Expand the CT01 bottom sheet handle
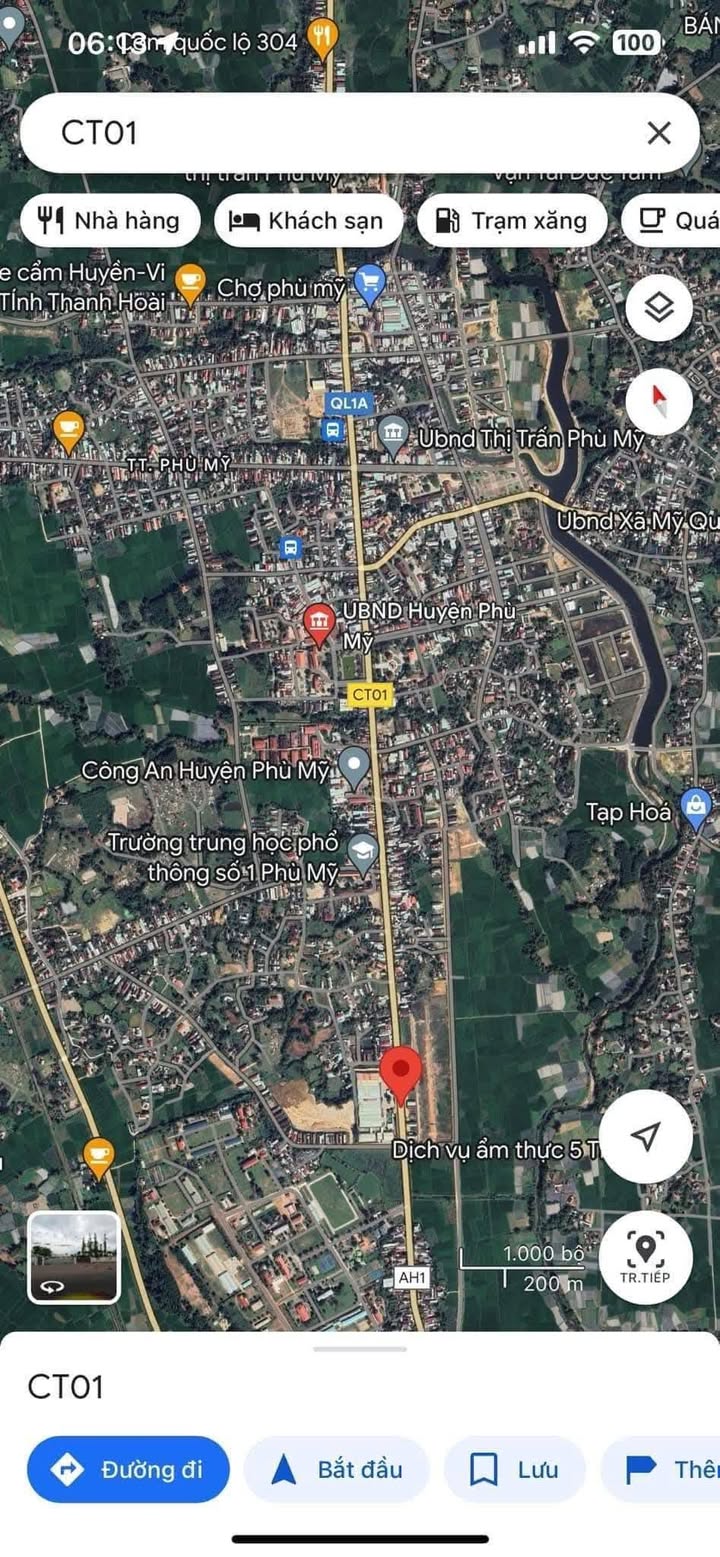The height and width of the screenshot is (1557, 720). click(360, 1349)
